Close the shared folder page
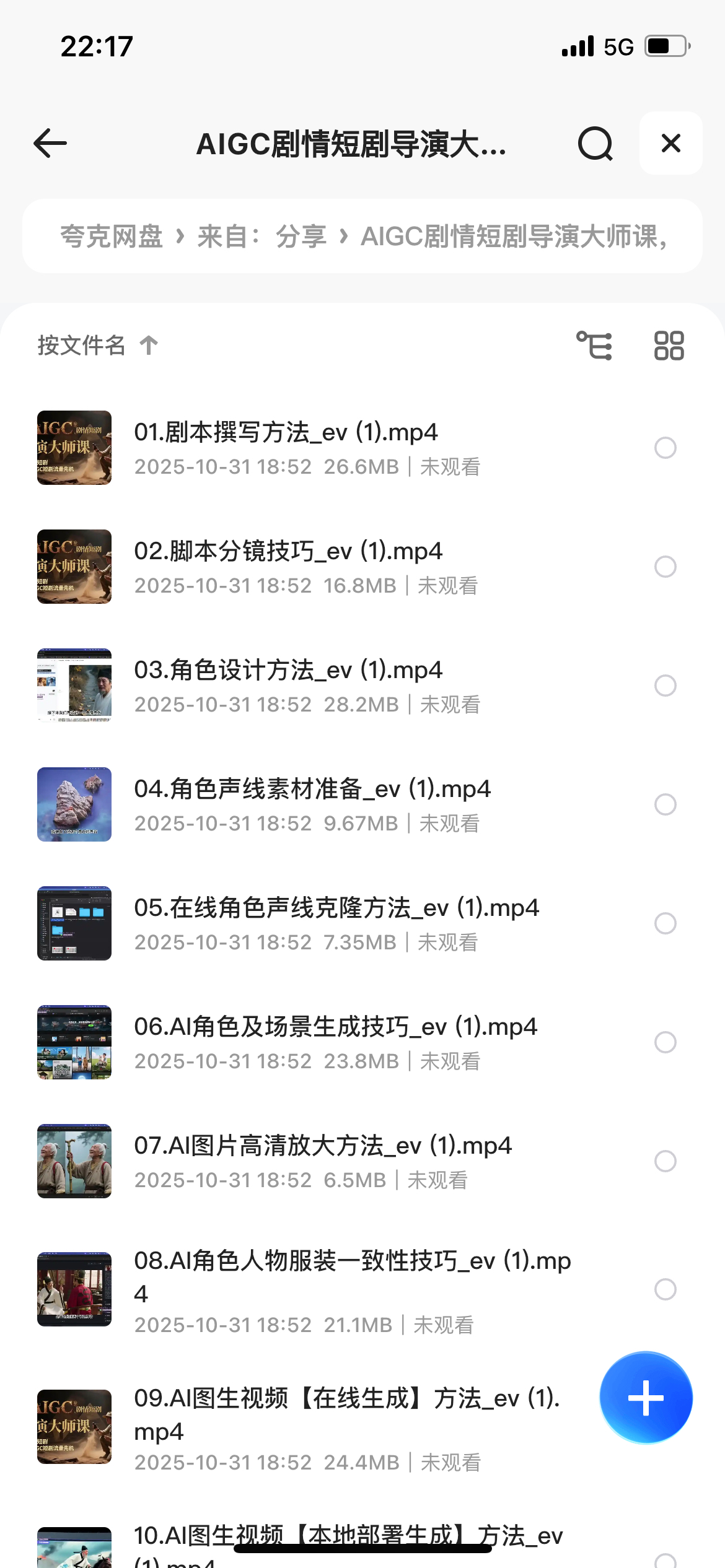 (x=670, y=144)
